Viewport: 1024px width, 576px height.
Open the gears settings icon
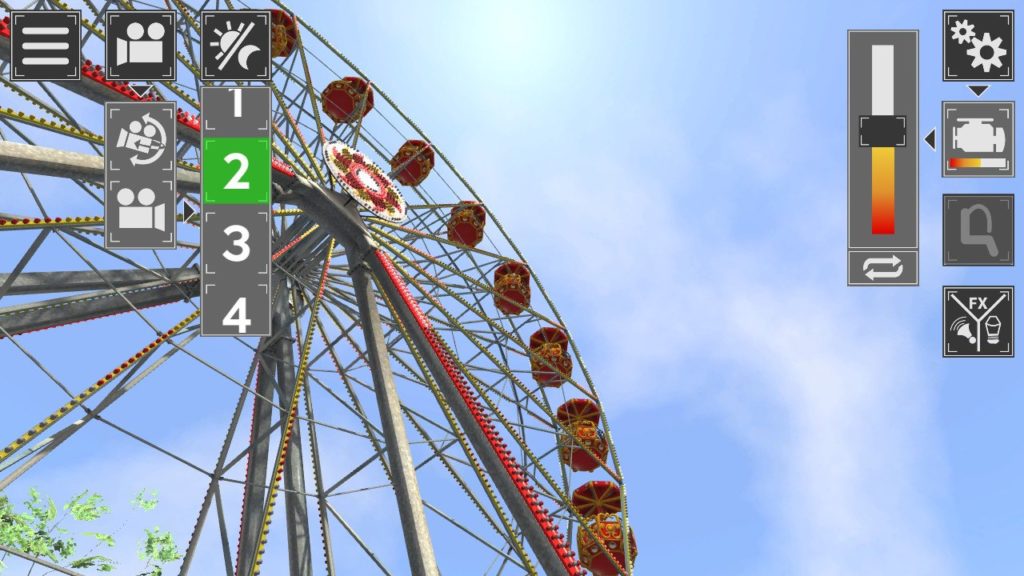point(977,45)
